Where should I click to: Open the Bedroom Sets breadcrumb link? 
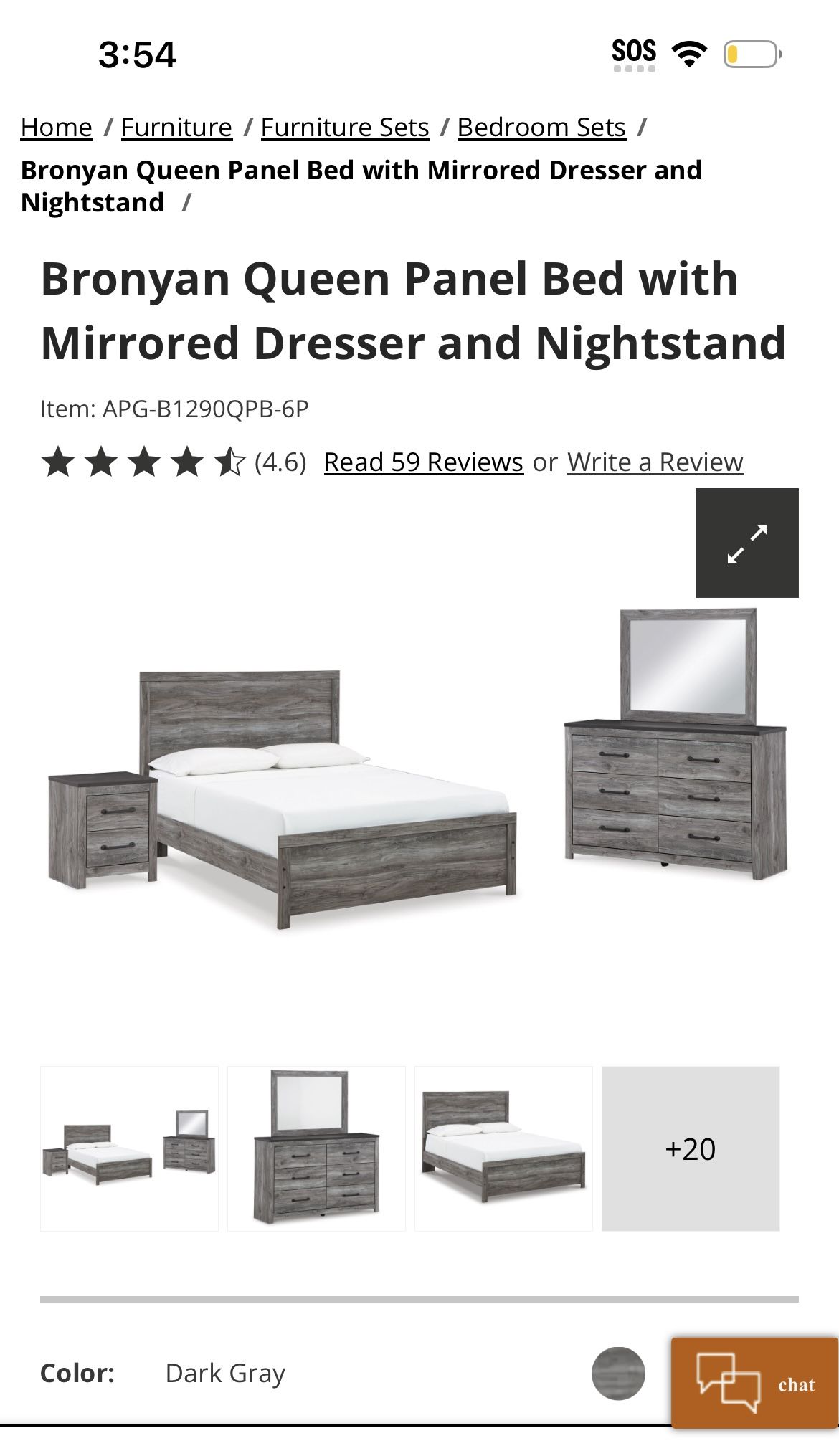tap(541, 127)
